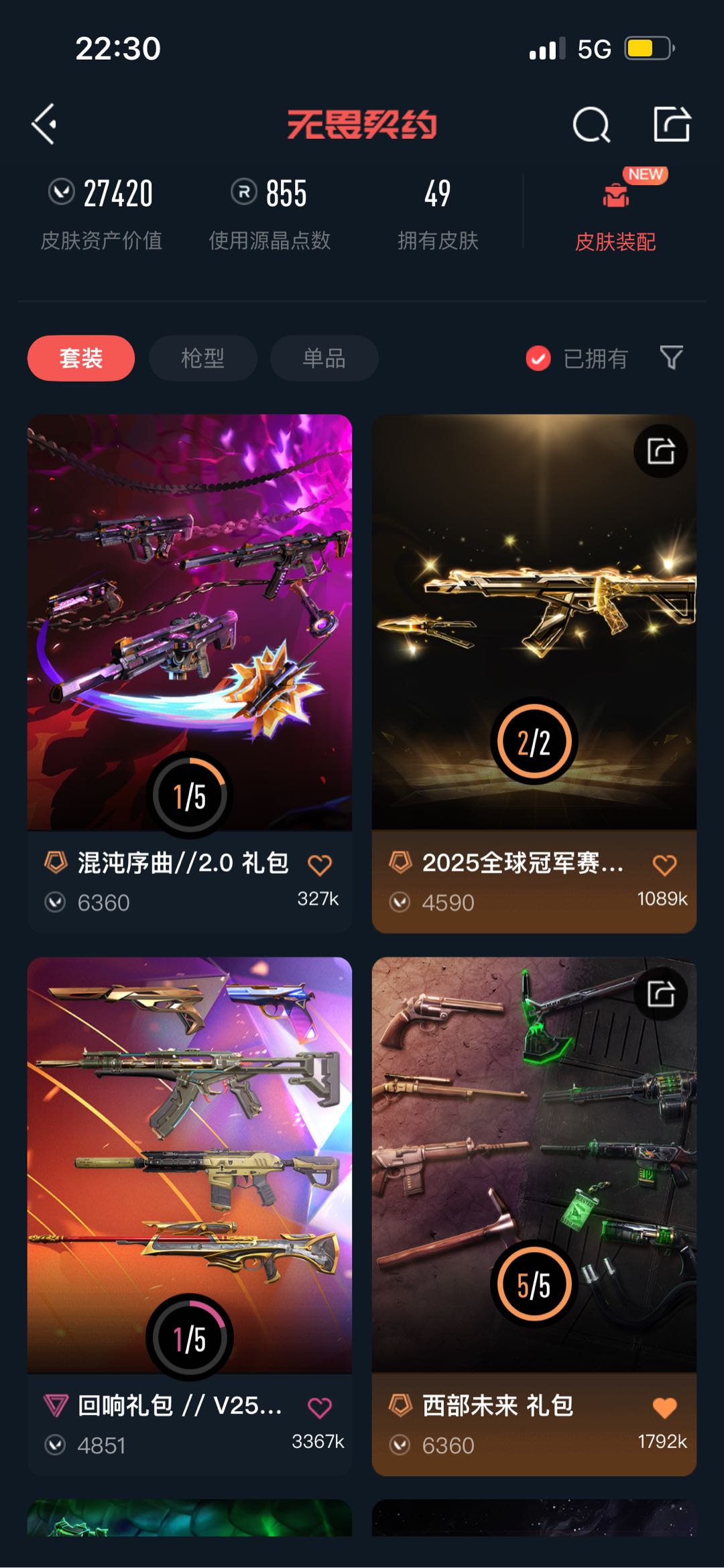Viewport: 724px width, 1568px height.
Task: Unlike the 西部未来 礼包 bundle
Action: point(664,1407)
